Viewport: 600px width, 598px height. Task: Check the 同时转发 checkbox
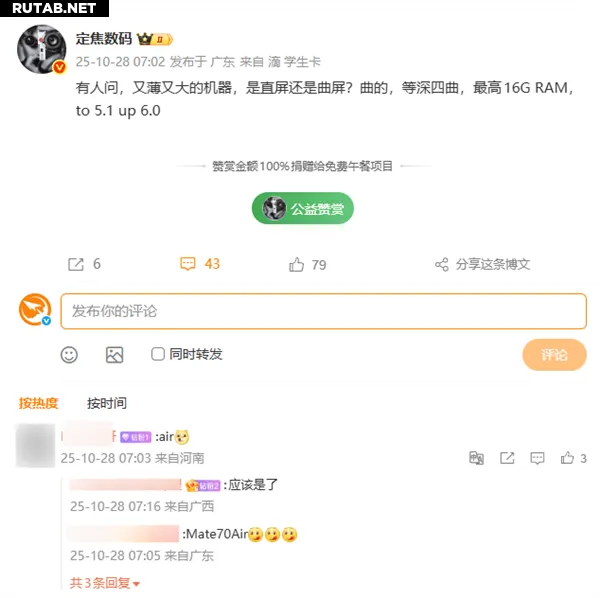(158, 354)
